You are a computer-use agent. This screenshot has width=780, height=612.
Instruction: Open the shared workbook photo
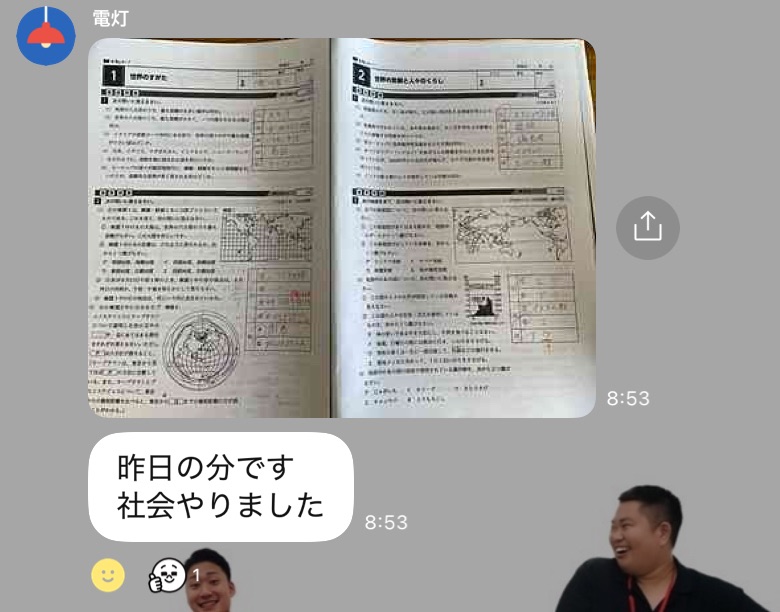coord(341,228)
